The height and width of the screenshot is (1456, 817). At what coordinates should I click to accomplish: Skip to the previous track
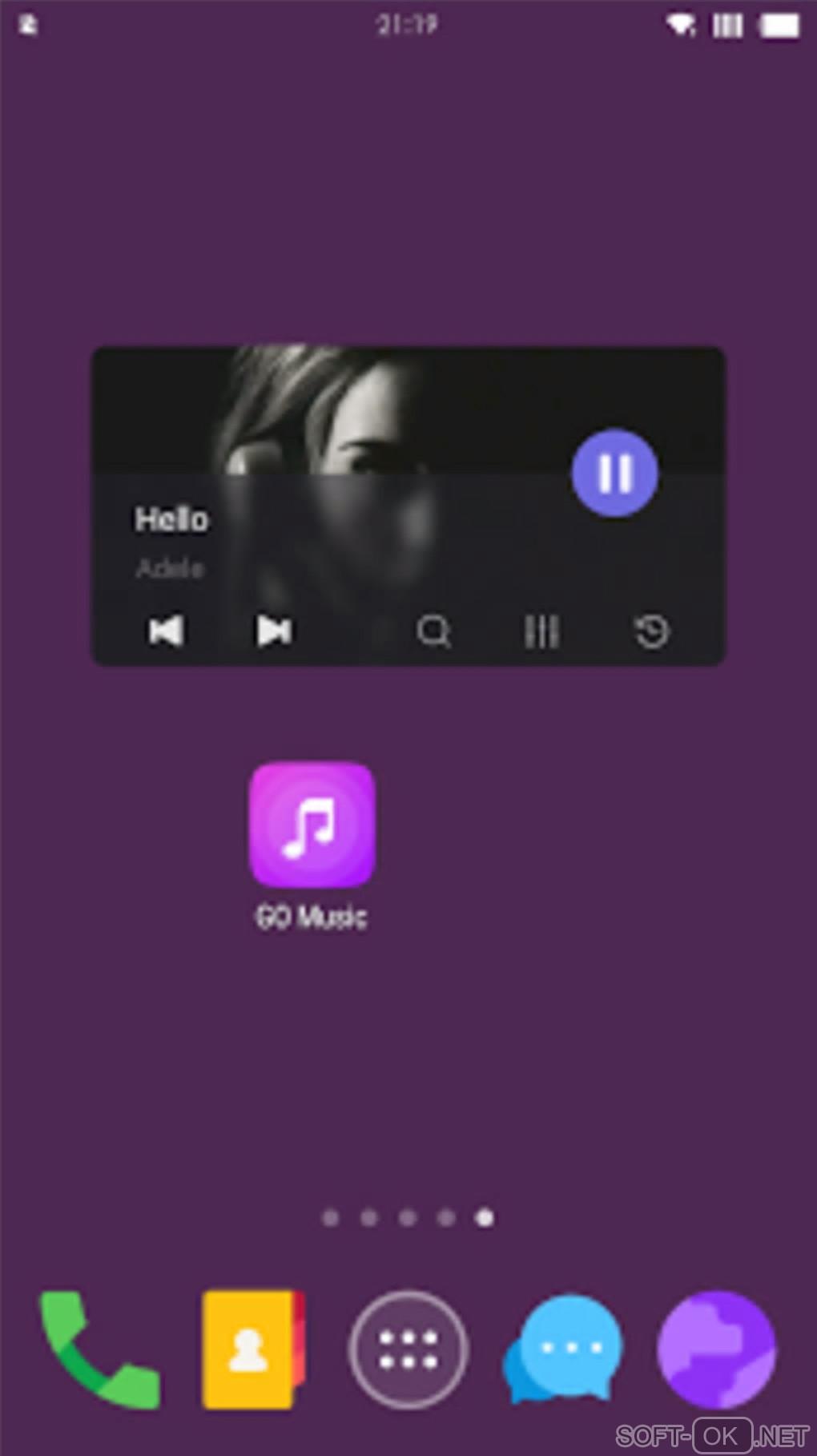tap(167, 631)
